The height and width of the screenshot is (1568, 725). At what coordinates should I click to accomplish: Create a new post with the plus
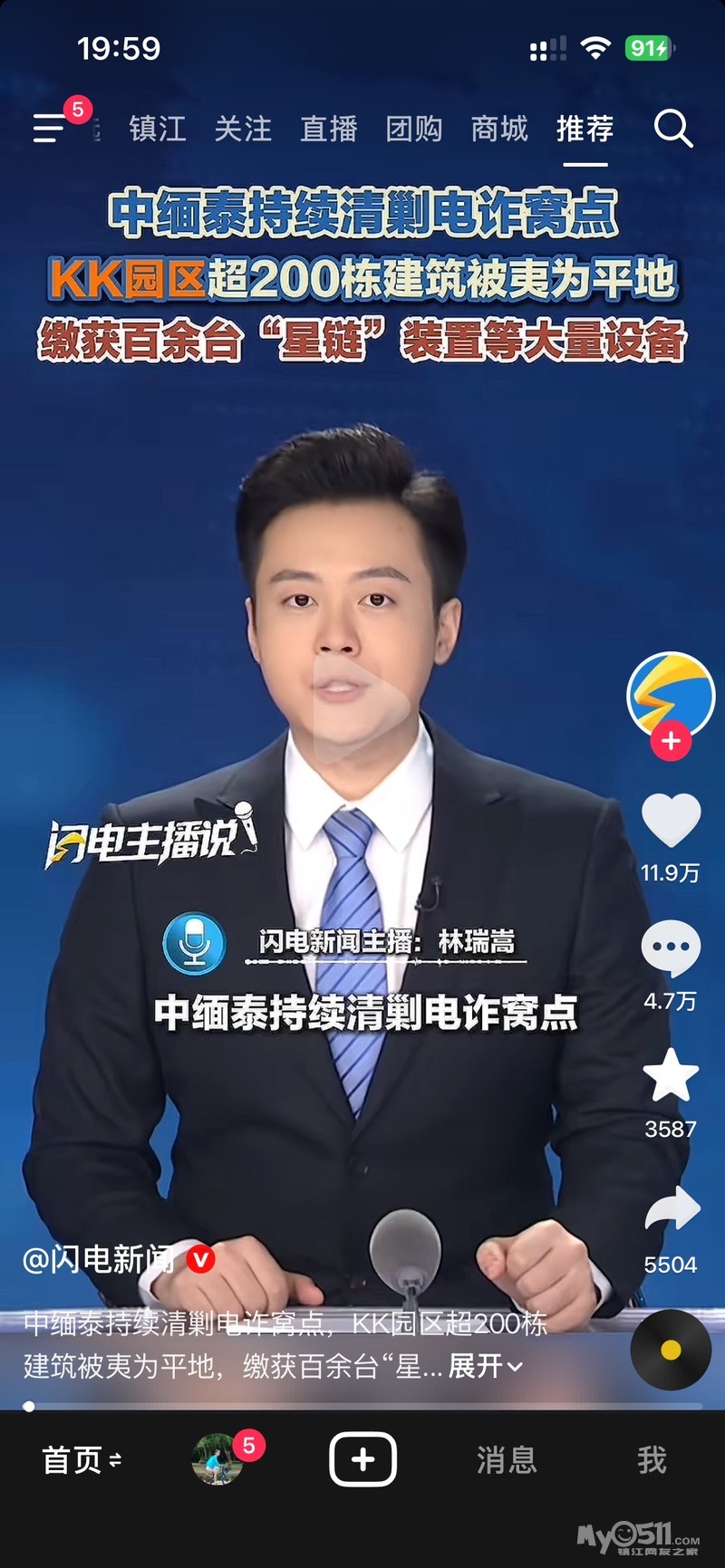(362, 1459)
